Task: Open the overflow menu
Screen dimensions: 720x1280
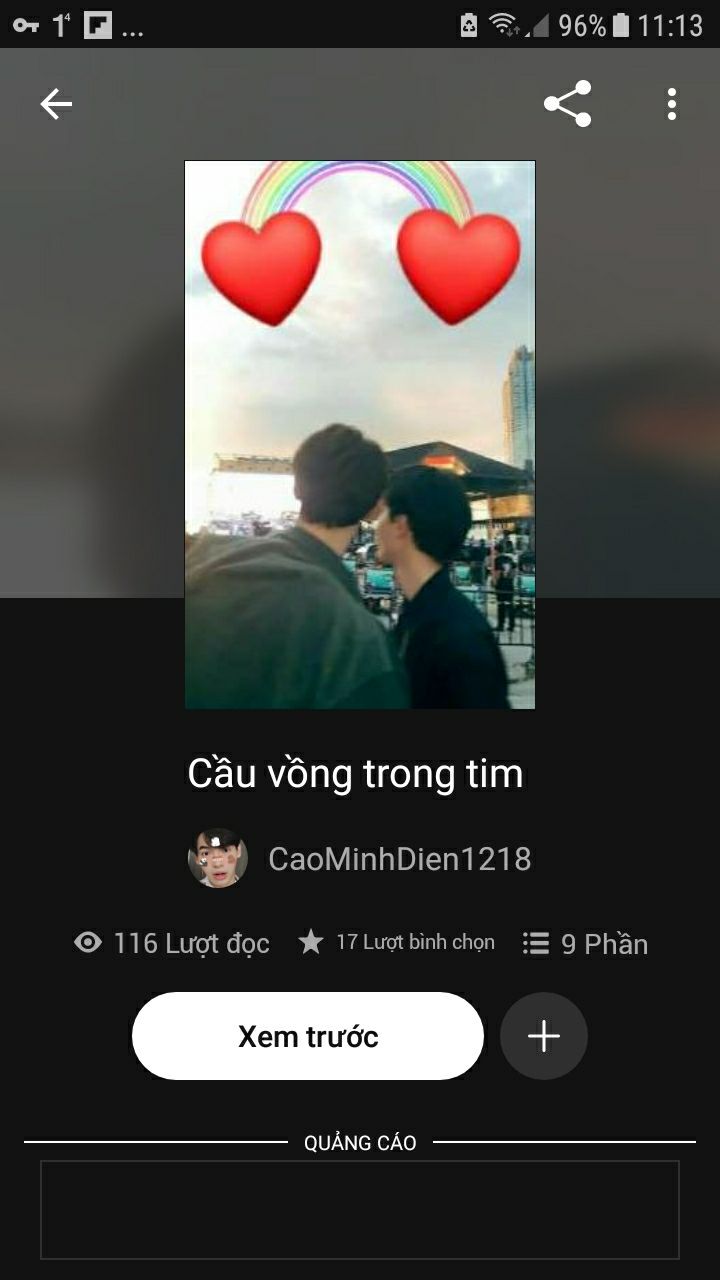Action: click(671, 104)
